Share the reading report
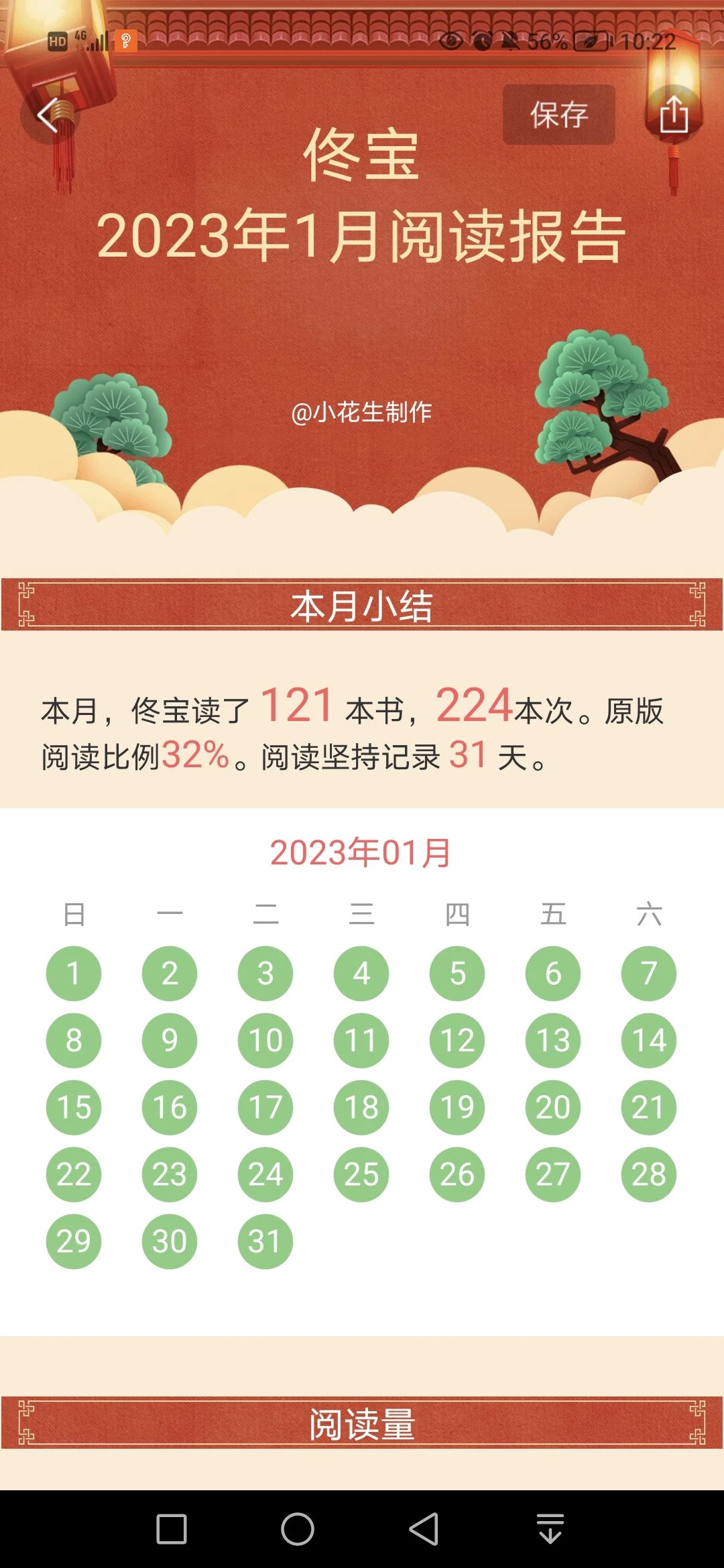 pos(674,115)
